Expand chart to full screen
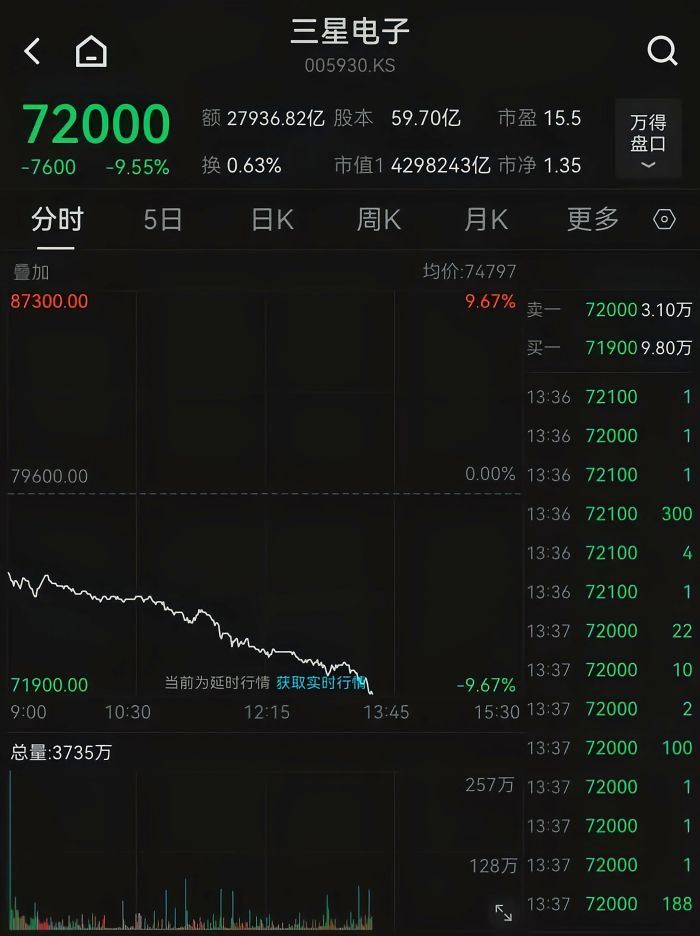 click(x=503, y=911)
